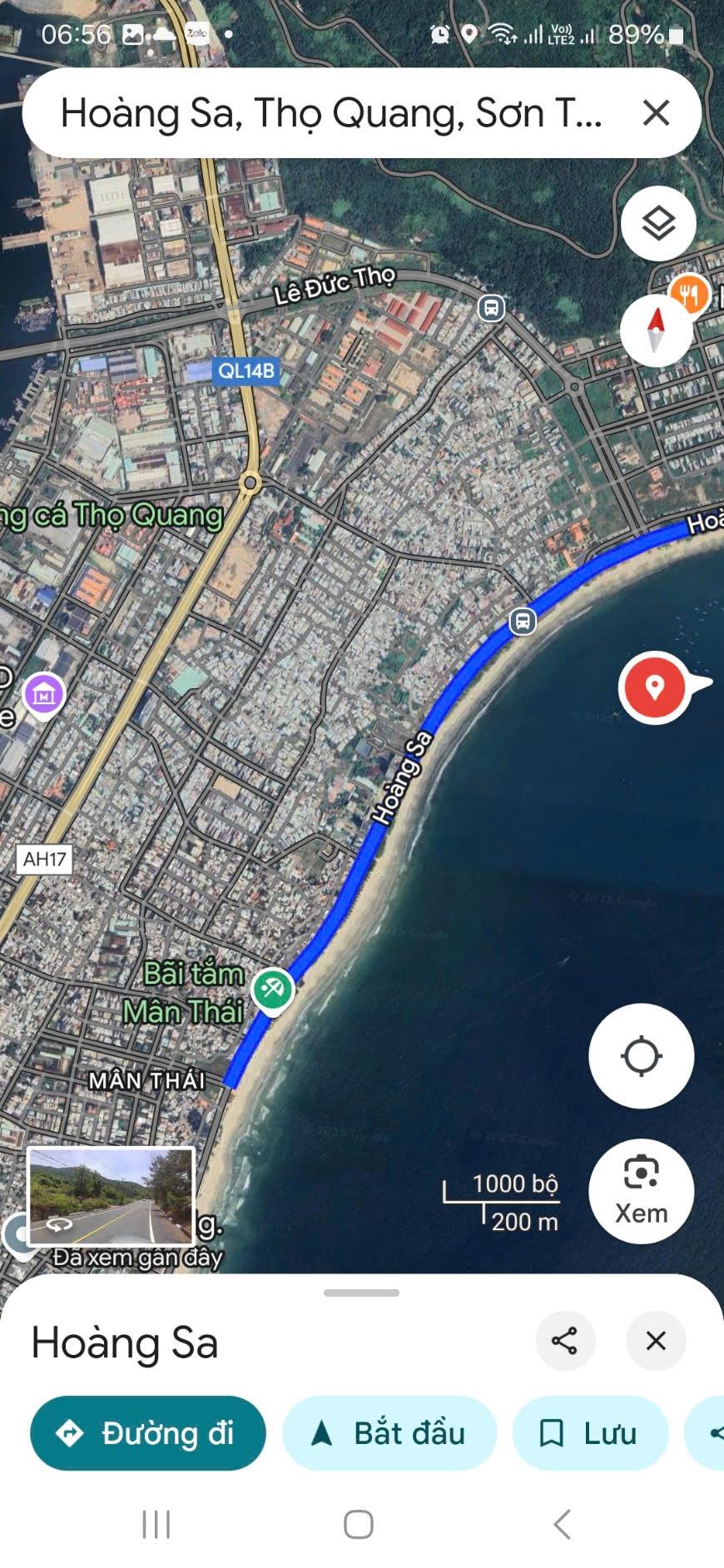This screenshot has height=1568, width=724.
Task: Tap the compass to reset orientation
Action: (x=656, y=330)
